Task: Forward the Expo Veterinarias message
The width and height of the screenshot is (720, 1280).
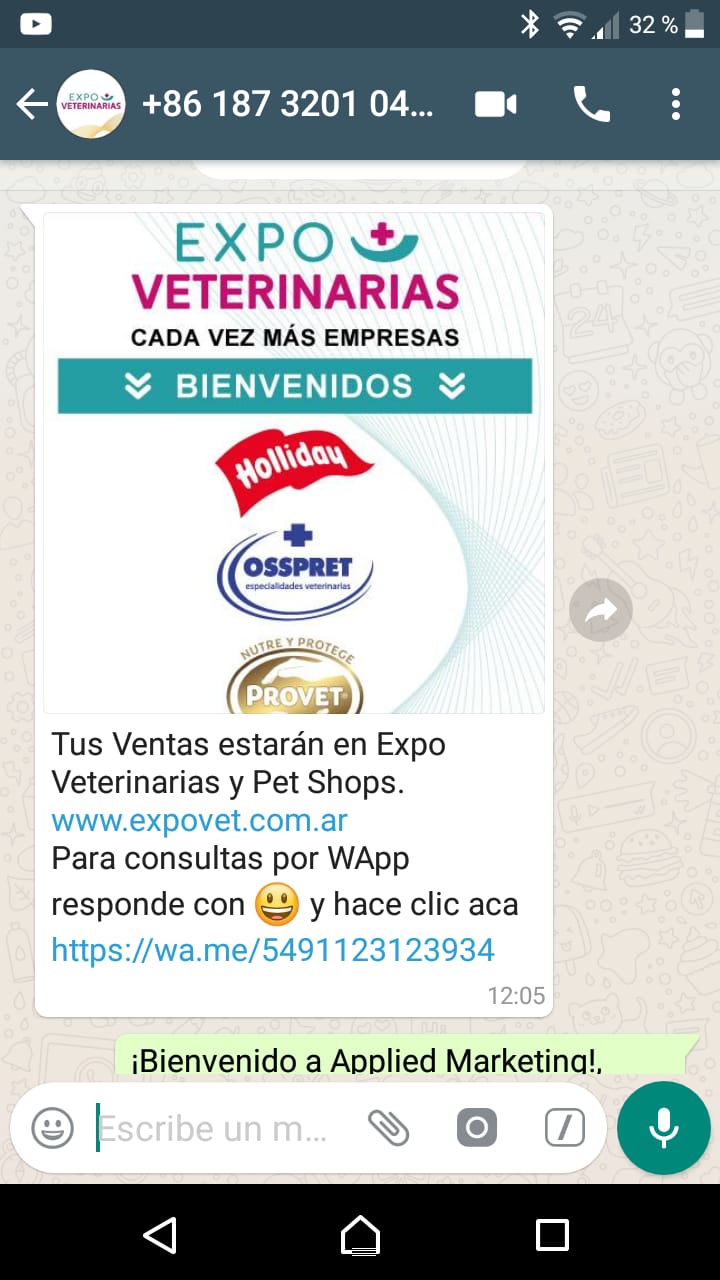Action: pyautogui.click(x=601, y=610)
